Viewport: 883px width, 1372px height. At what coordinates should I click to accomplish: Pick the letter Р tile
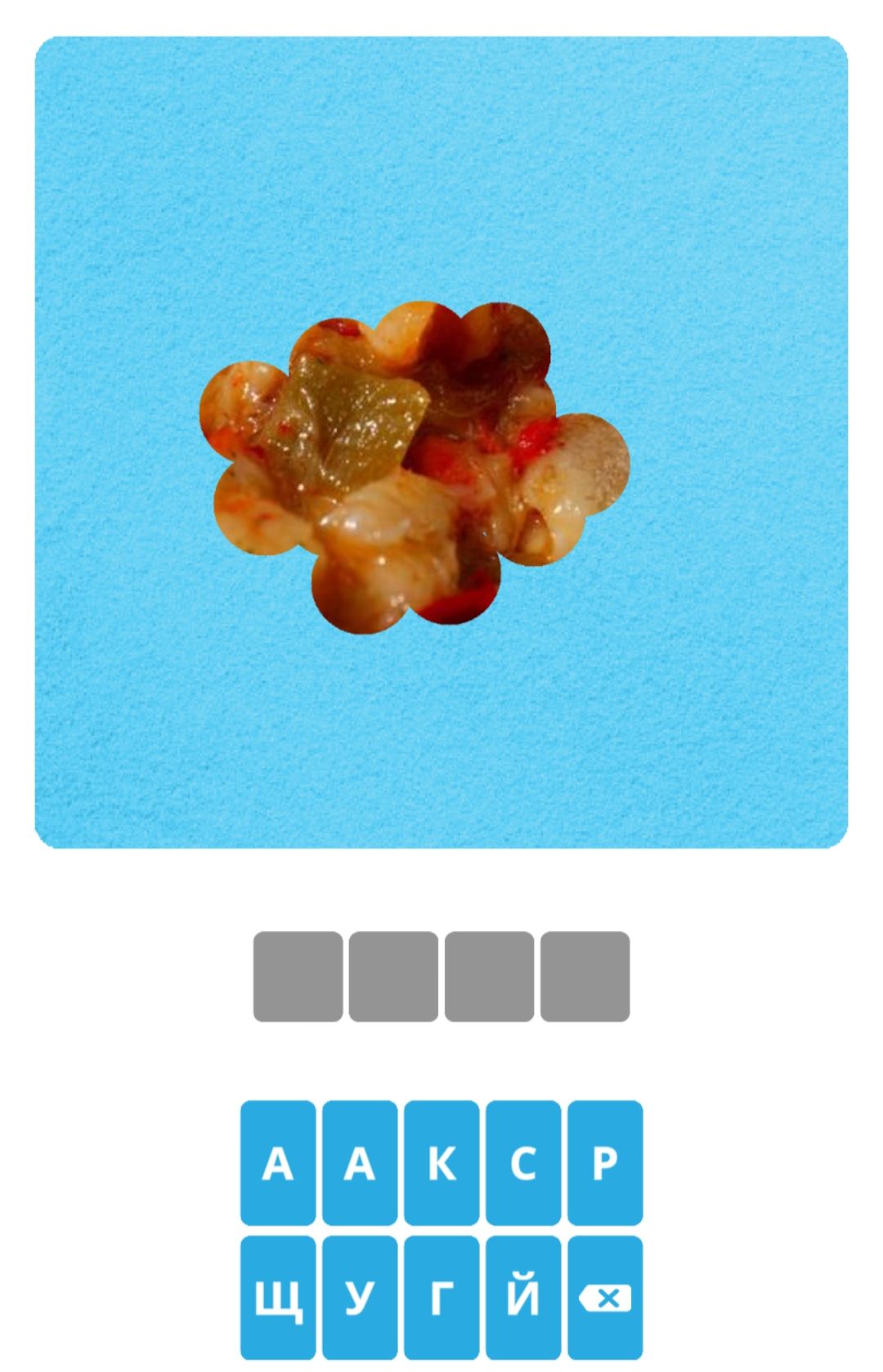pos(605,1162)
